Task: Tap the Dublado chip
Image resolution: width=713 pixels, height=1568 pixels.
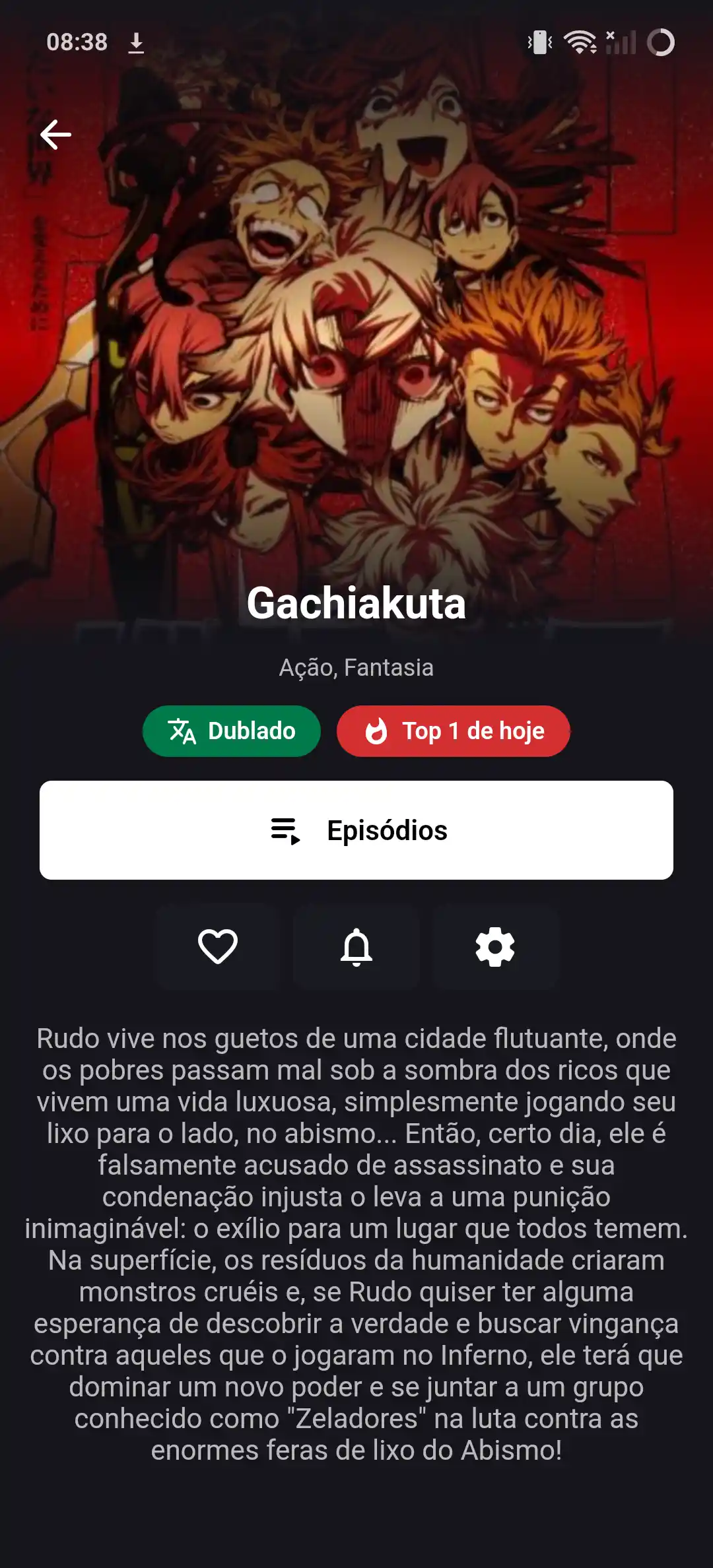Action: [232, 731]
